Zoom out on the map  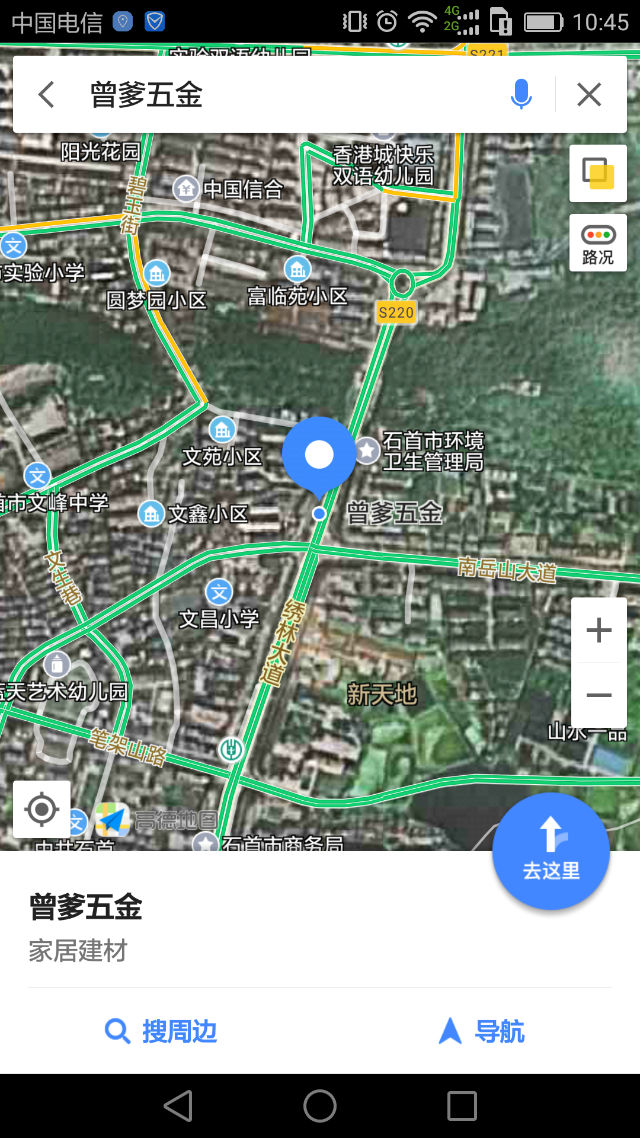(599, 695)
